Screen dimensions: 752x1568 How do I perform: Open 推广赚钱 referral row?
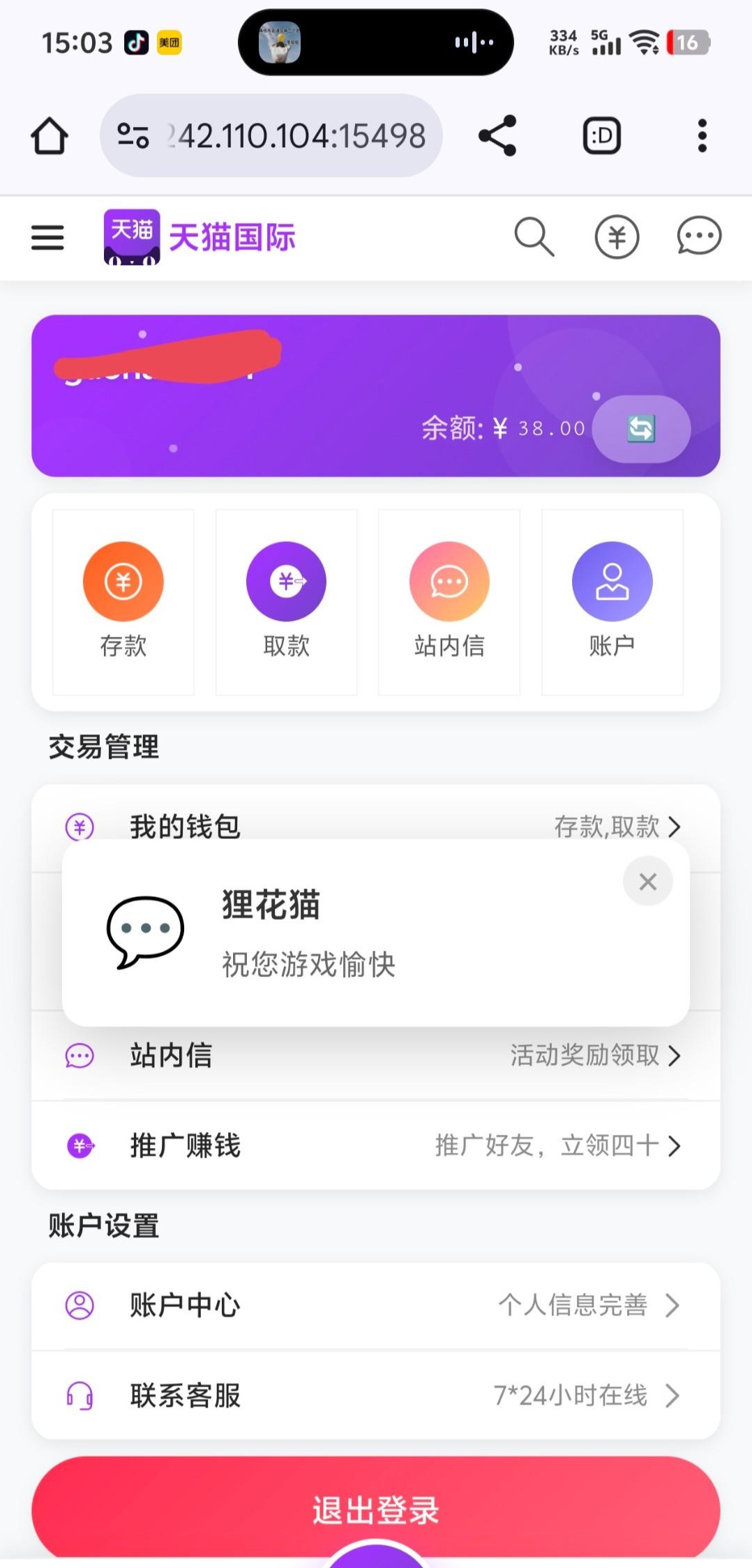pyautogui.click(x=375, y=1145)
